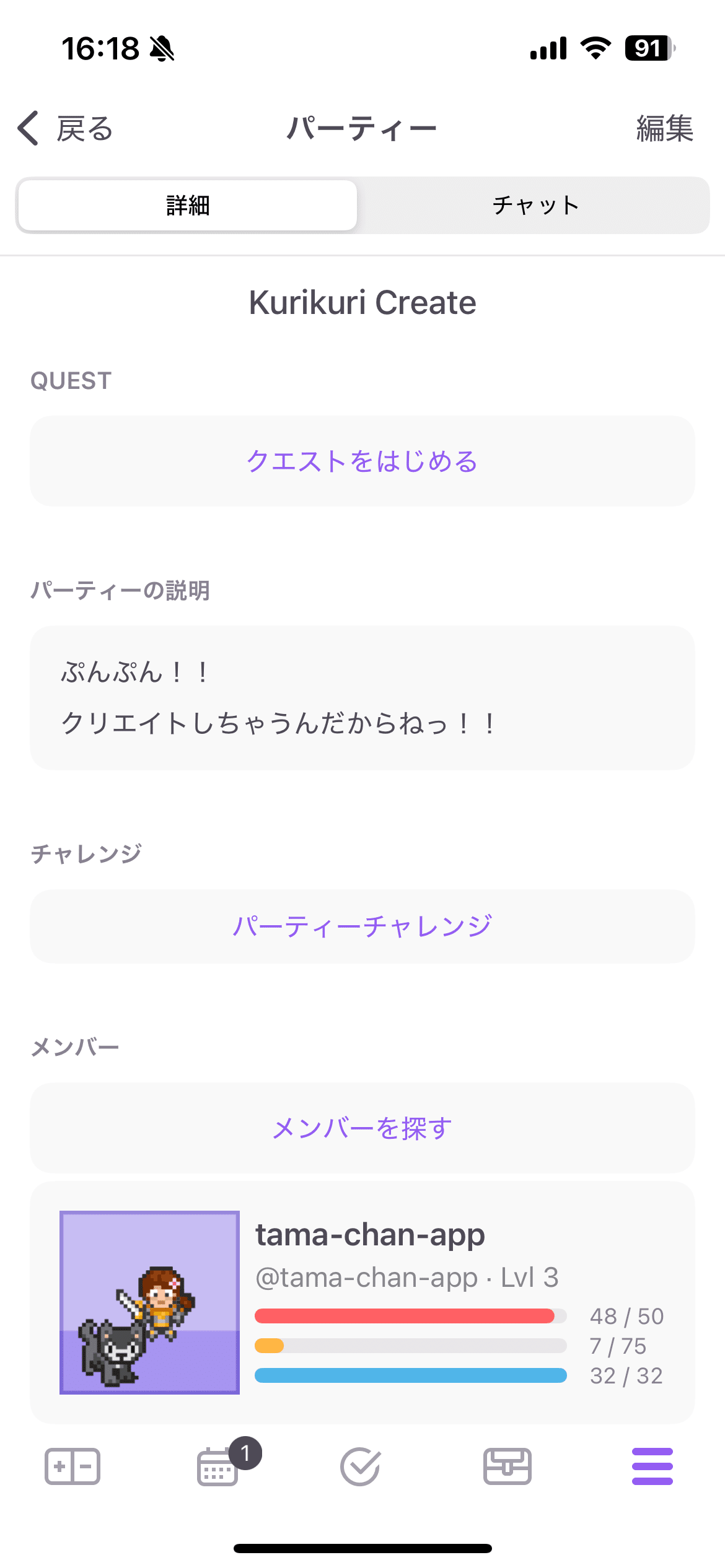
Task: Start a quest via クエストをはじめる
Action: pyautogui.click(x=362, y=461)
